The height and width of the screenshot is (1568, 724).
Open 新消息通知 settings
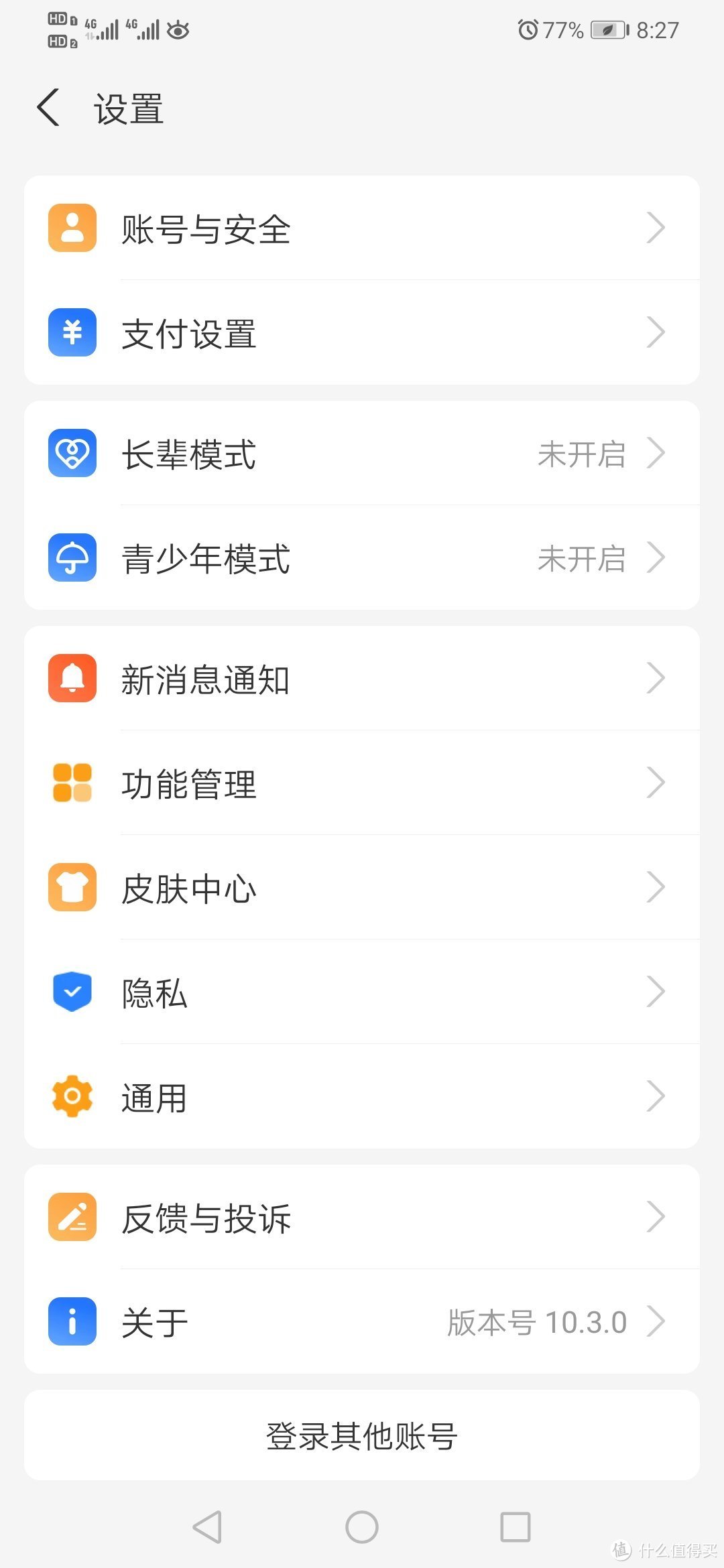[362, 678]
